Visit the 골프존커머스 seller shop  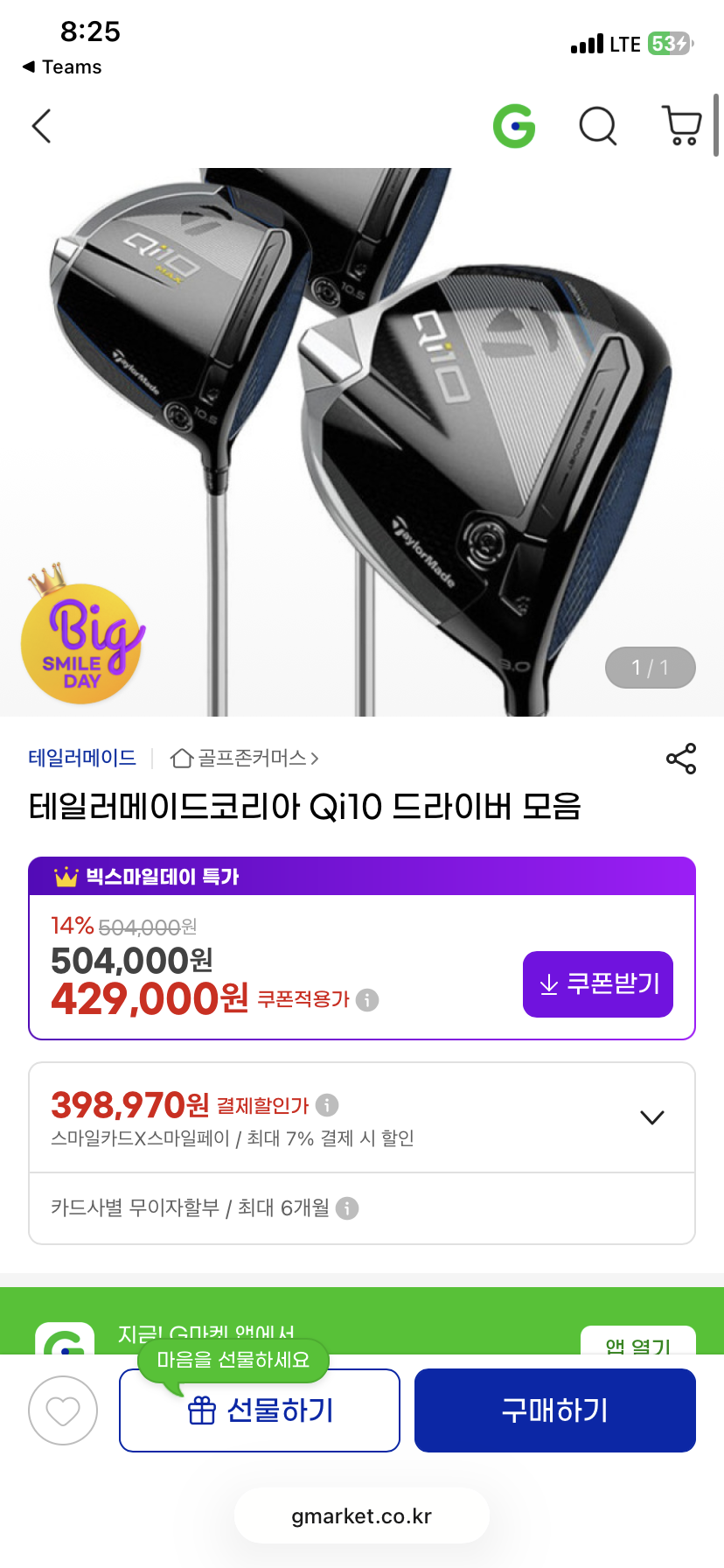coord(245,758)
